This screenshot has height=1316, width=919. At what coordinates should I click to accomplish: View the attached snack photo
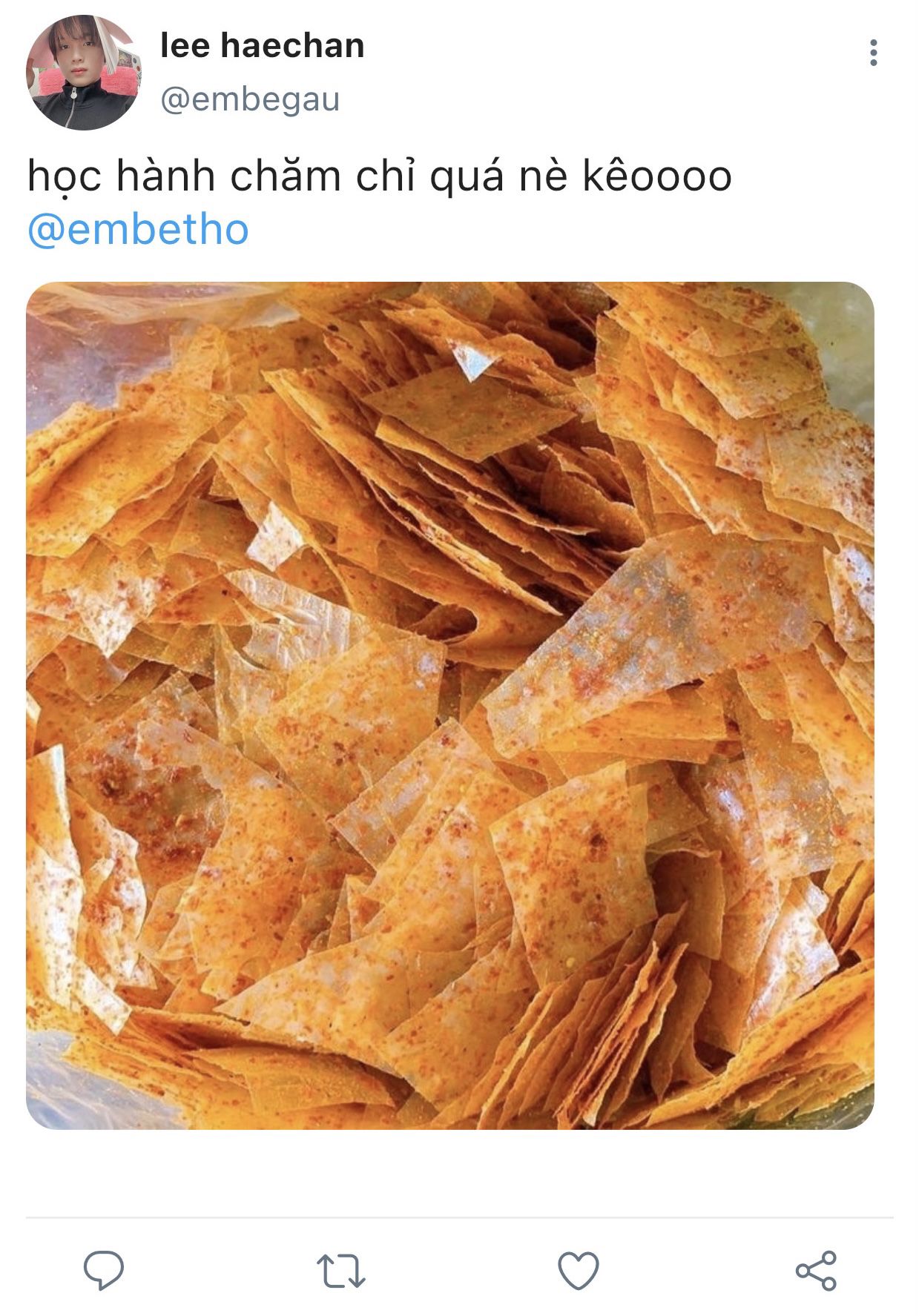click(450, 705)
